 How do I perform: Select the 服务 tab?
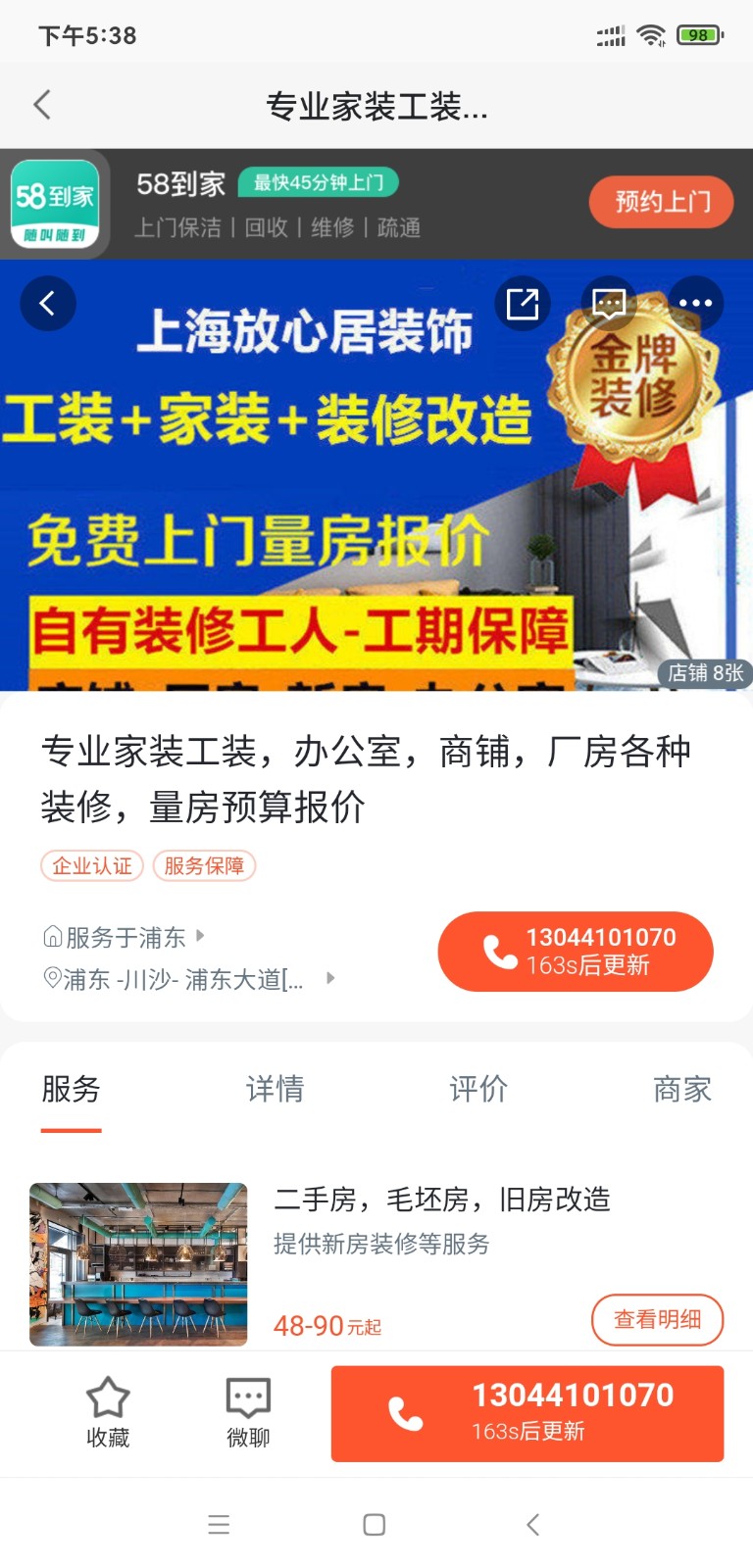pos(71,1089)
